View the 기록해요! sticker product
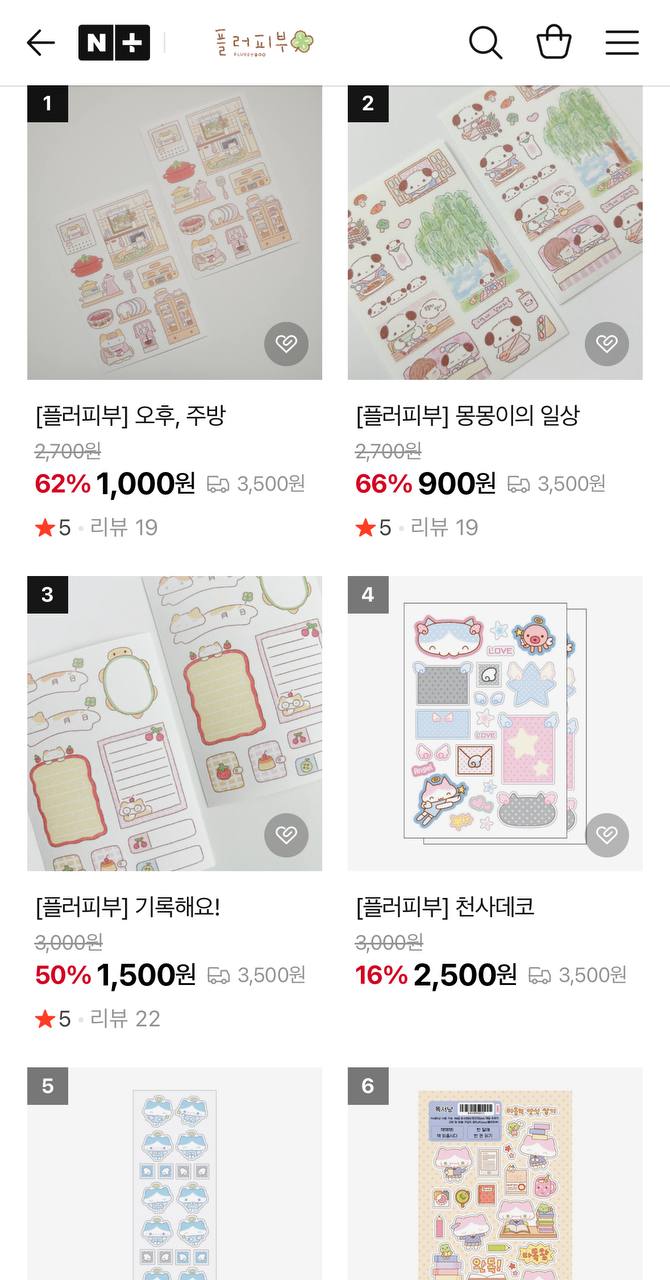This screenshot has height=1280, width=670. coord(174,722)
